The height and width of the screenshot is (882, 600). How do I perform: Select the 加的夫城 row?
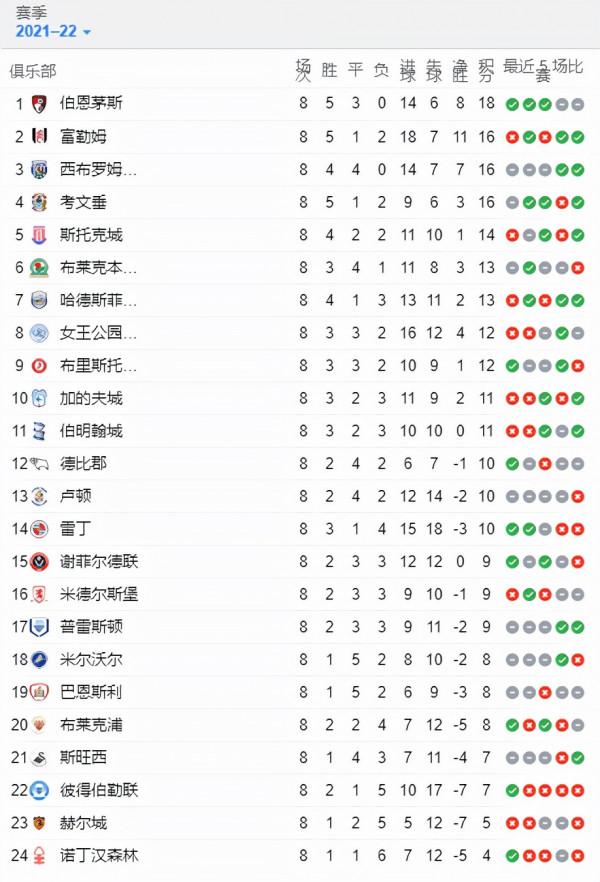tap(91, 399)
